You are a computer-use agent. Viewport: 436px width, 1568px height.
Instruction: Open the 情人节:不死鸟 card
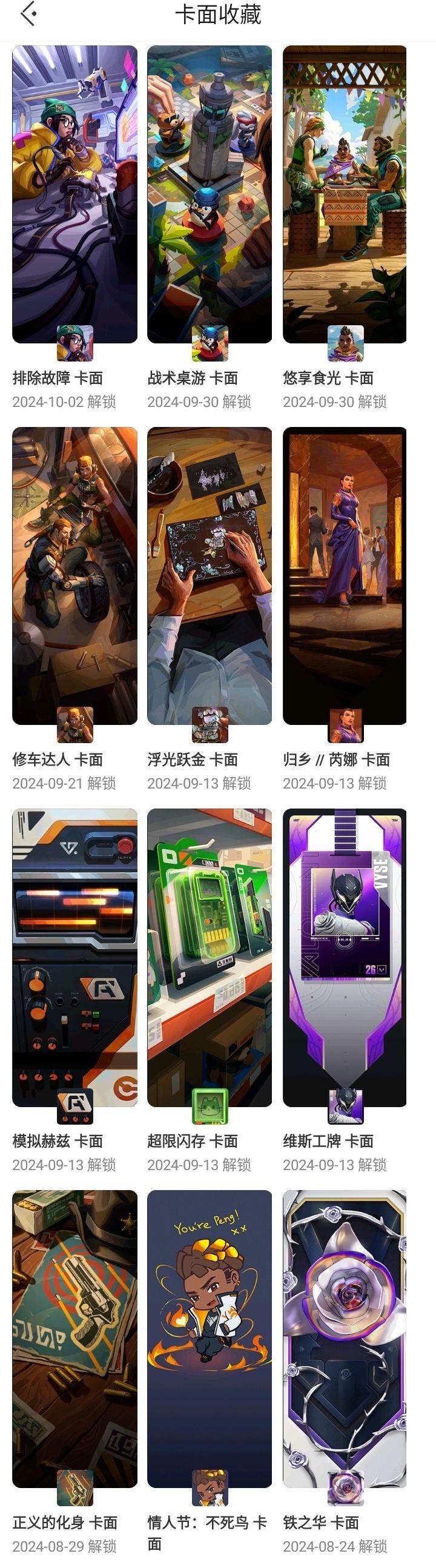coord(210,1339)
